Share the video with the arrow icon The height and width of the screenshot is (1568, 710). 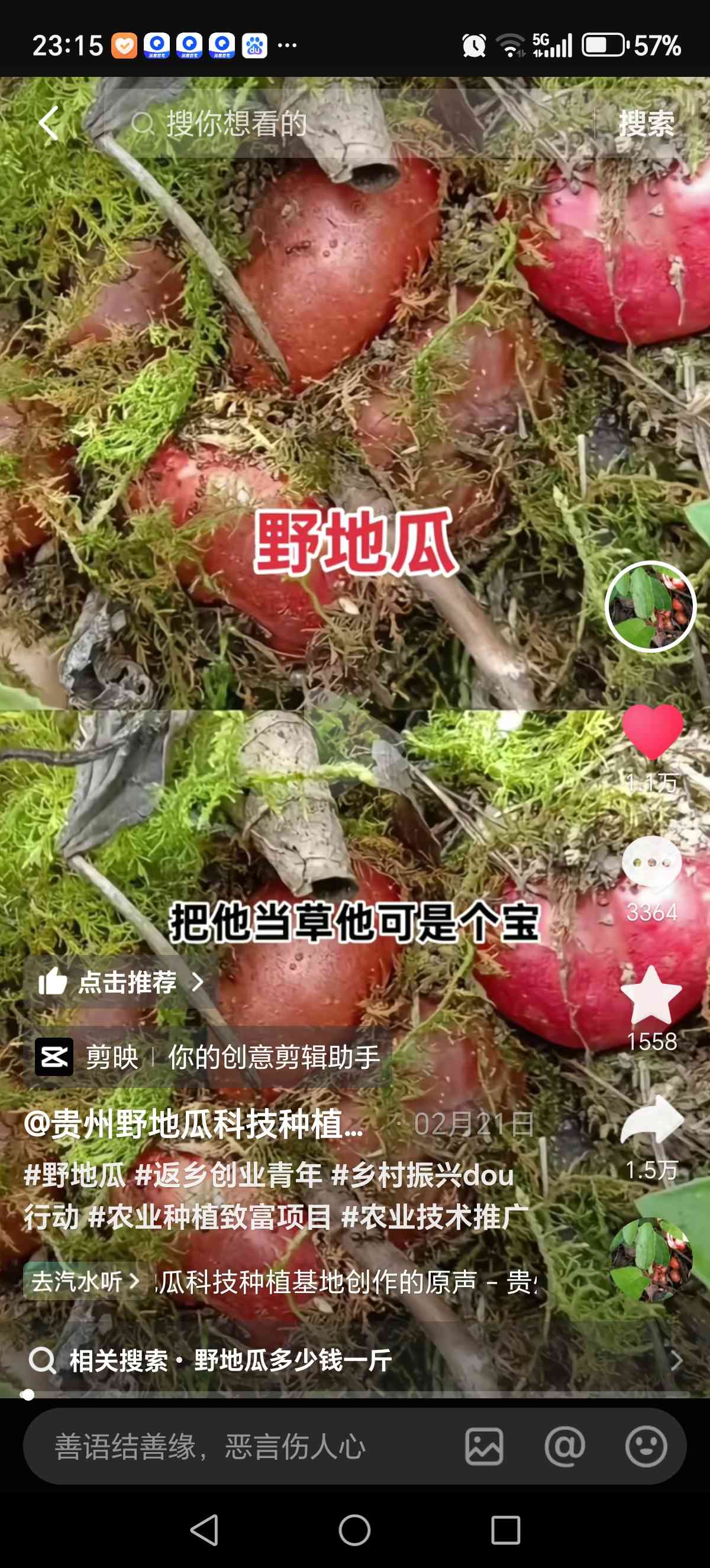pos(652,1121)
